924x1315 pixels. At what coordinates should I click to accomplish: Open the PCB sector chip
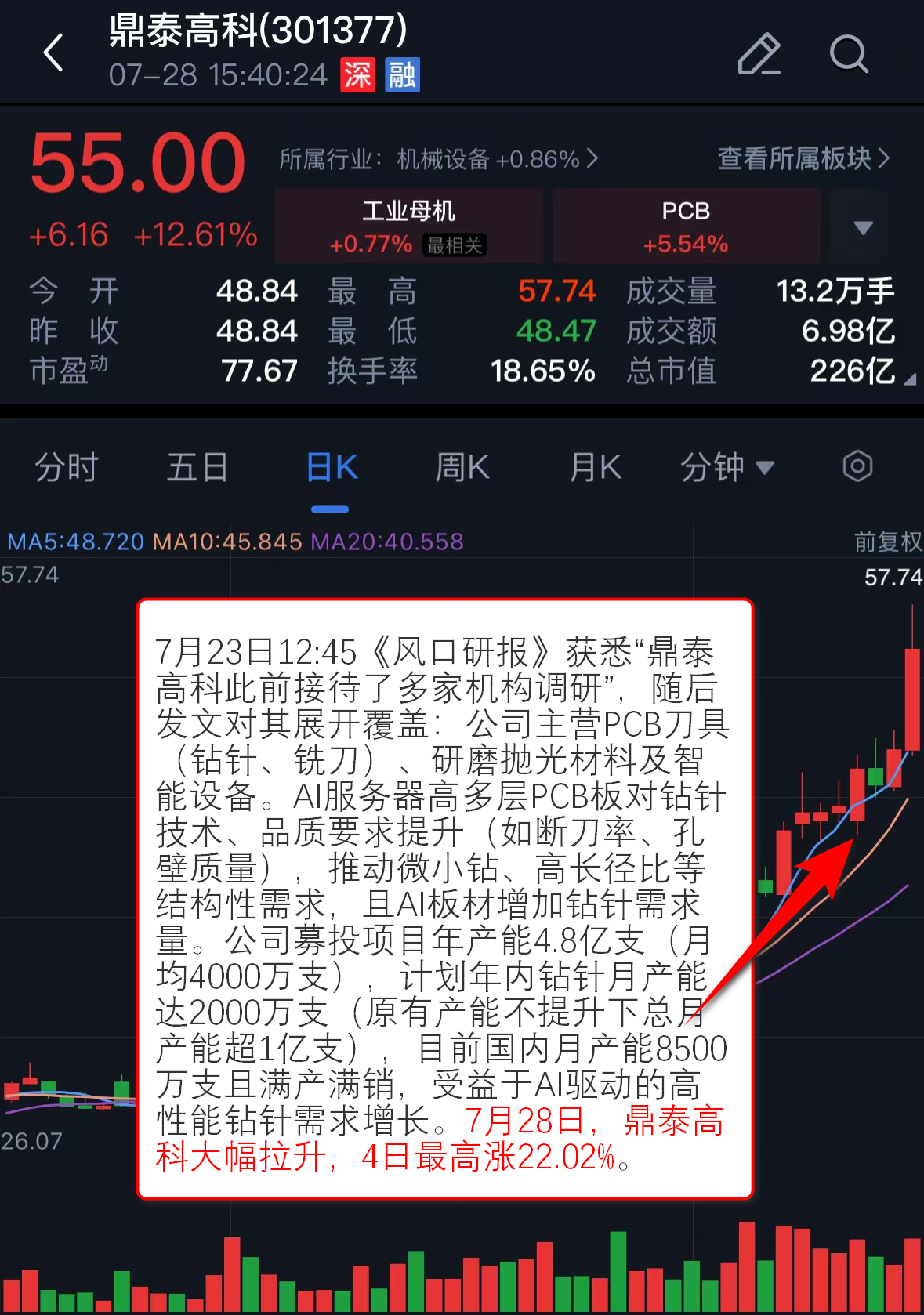point(686,226)
